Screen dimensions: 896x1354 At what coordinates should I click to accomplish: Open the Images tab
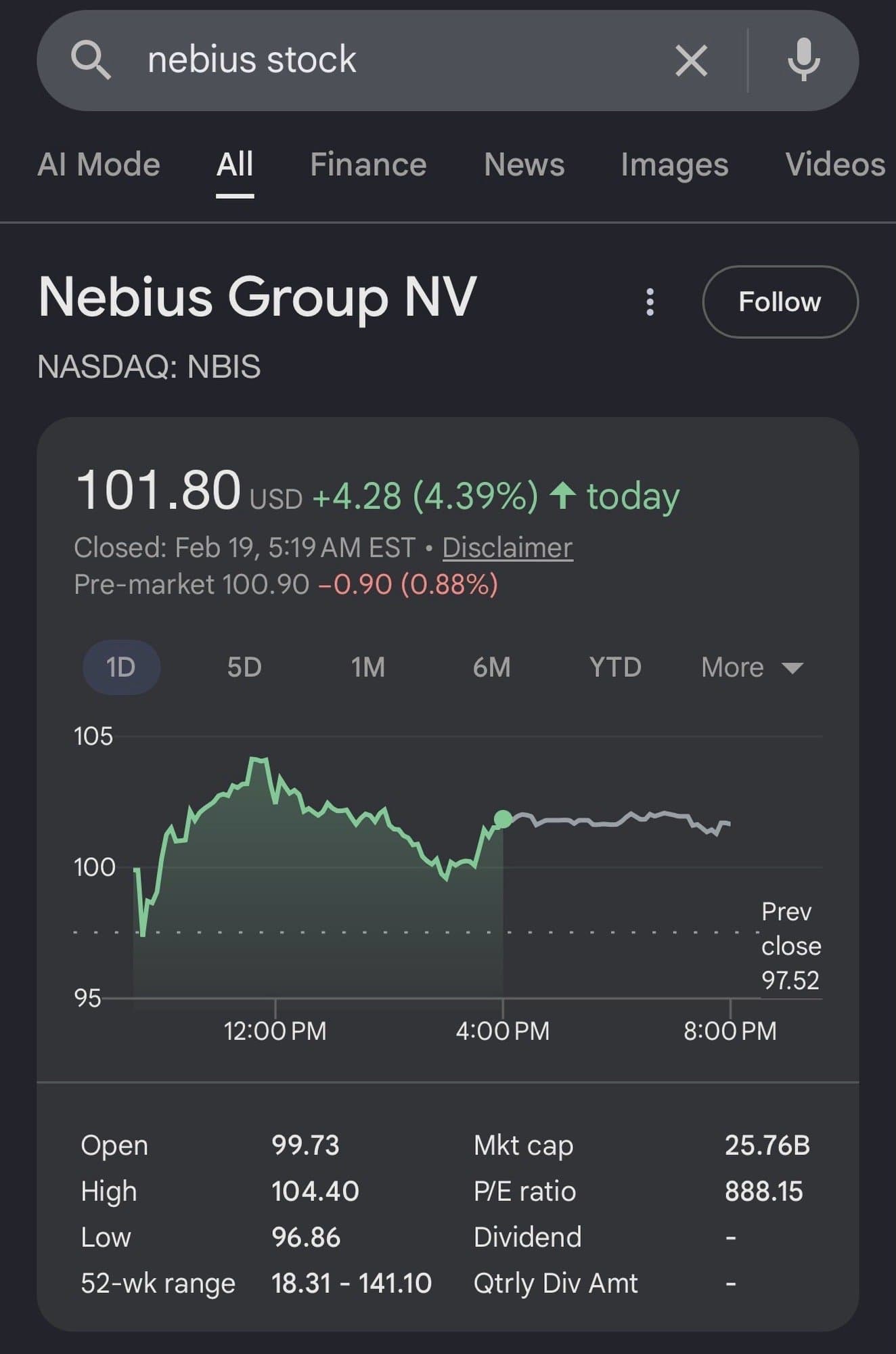(x=674, y=165)
